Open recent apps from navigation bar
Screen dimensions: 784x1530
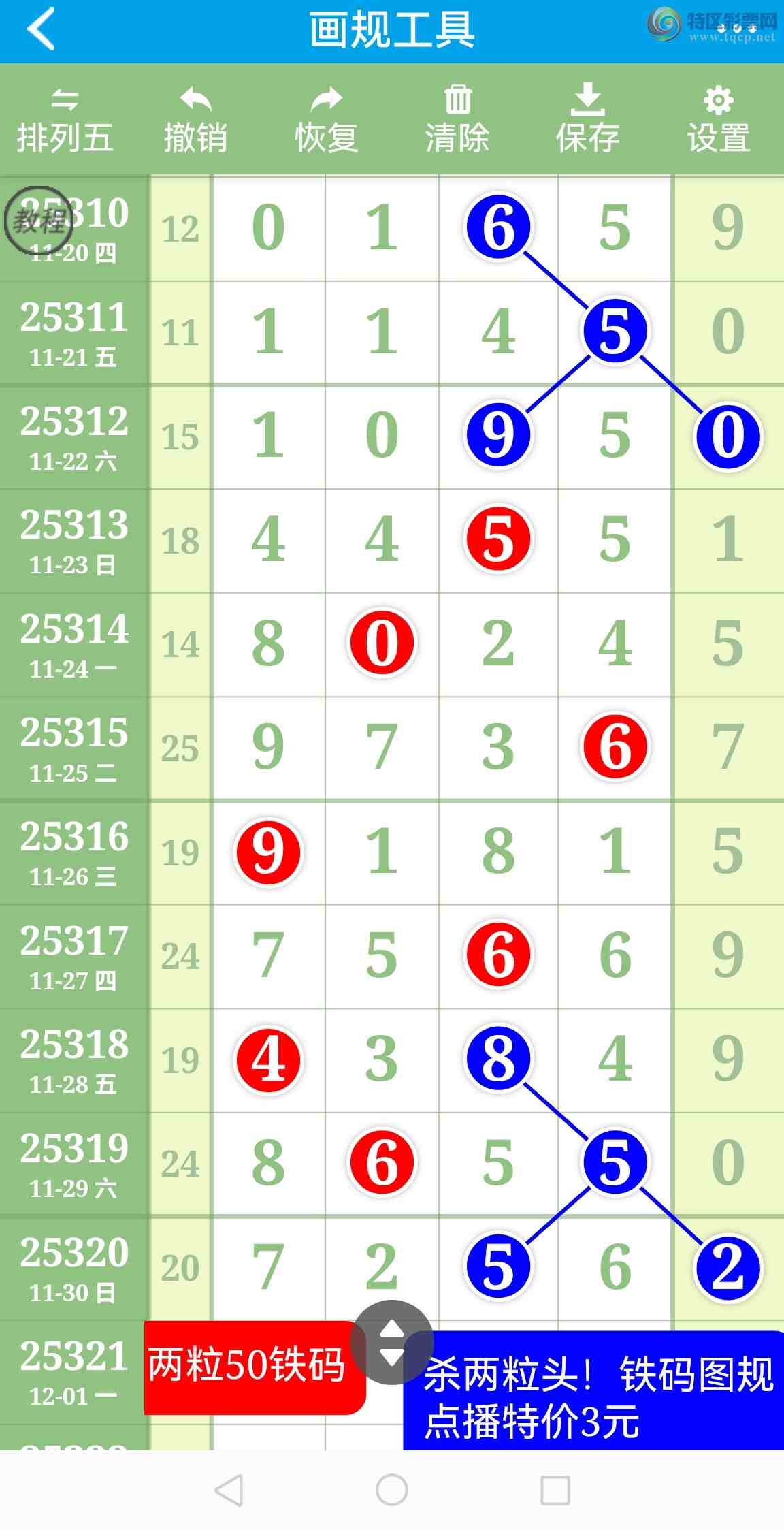point(555,1491)
